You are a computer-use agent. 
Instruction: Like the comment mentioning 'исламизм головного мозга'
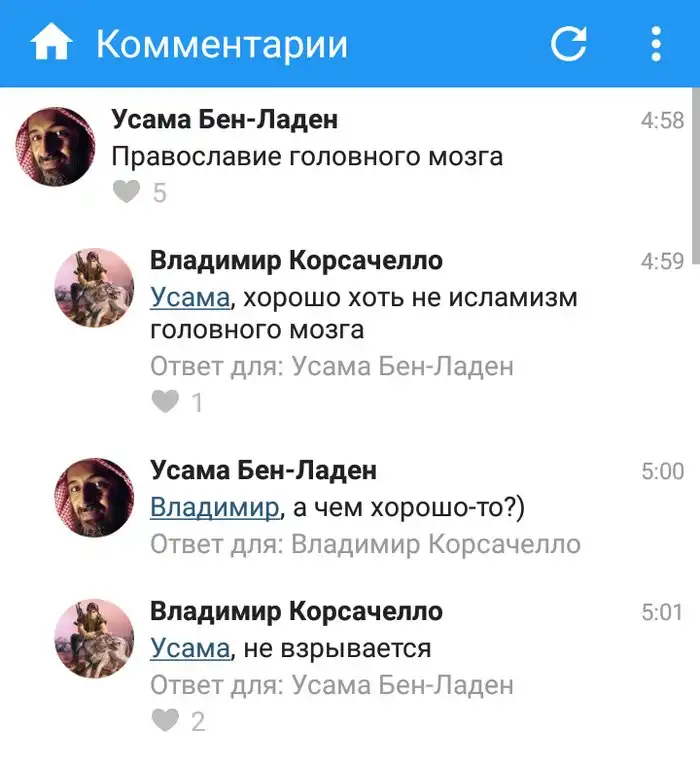(165, 402)
